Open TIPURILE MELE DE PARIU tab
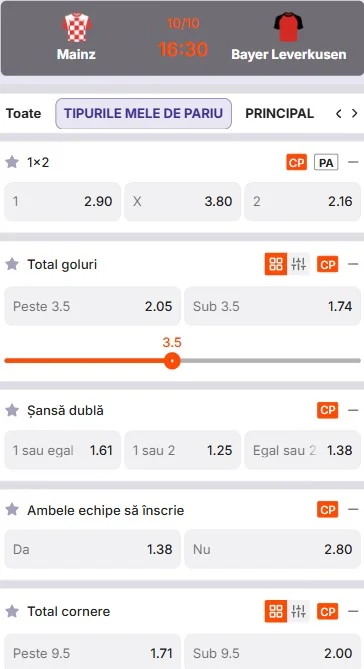 click(x=143, y=113)
